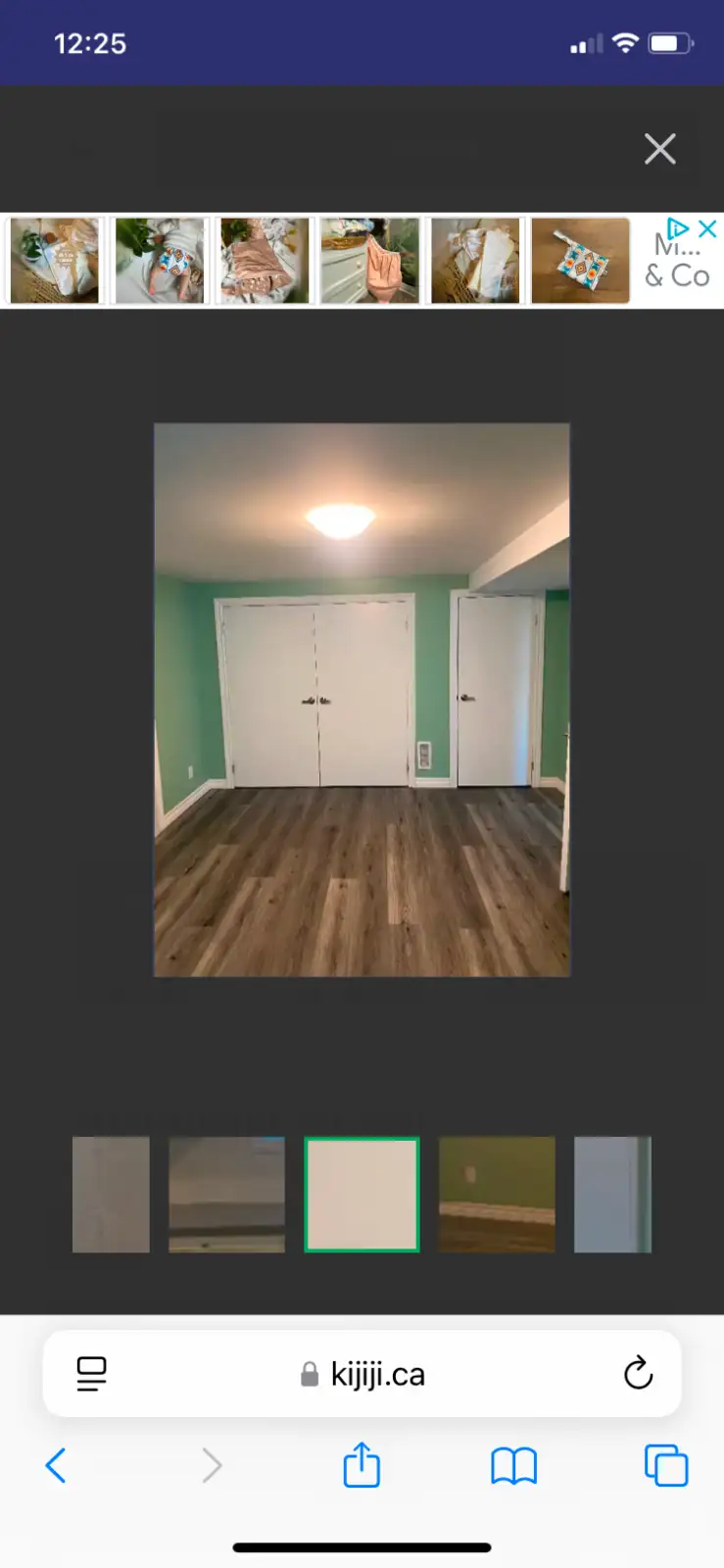Screen dimensions: 724x1568
Task: Open the page settings reader menu
Action: [x=91, y=1374]
